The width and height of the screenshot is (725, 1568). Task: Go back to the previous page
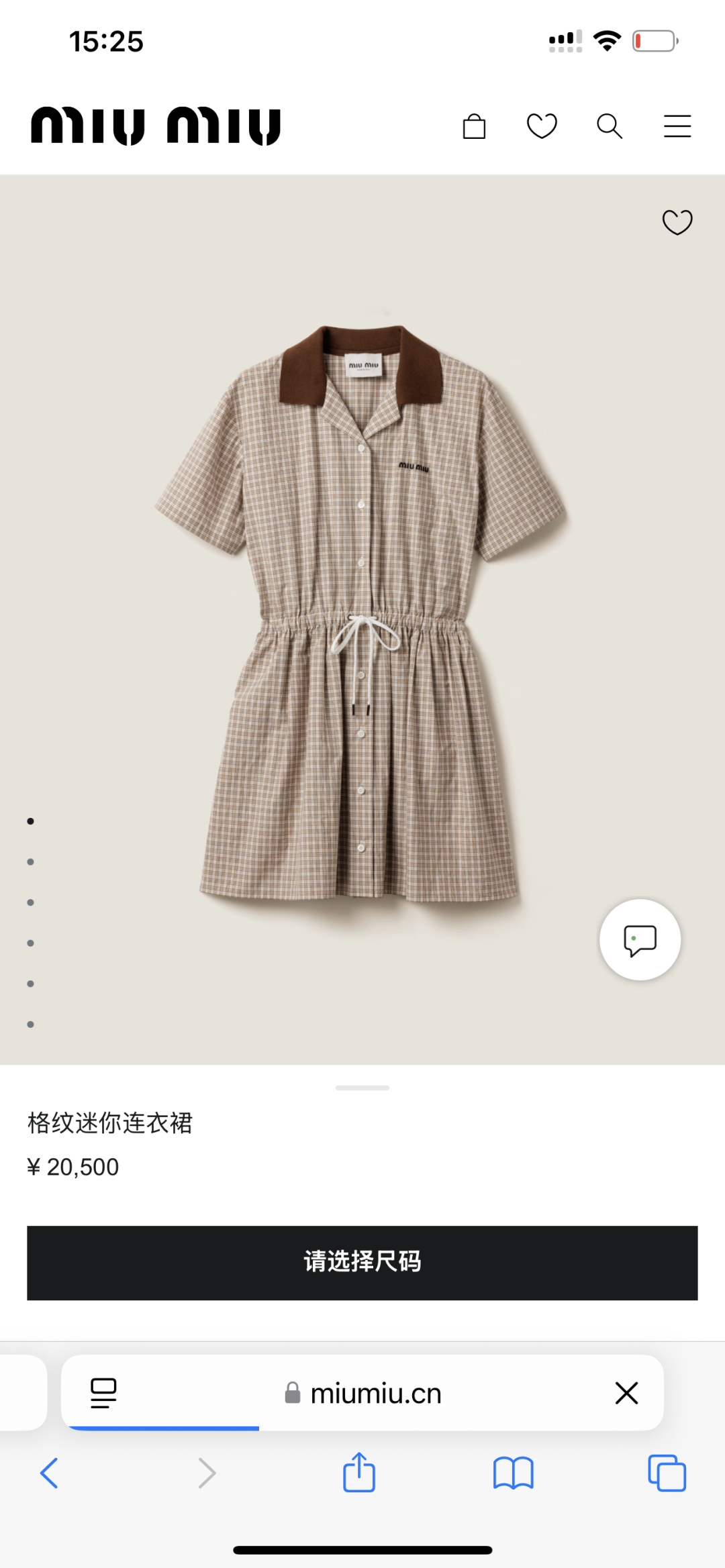[50, 1473]
